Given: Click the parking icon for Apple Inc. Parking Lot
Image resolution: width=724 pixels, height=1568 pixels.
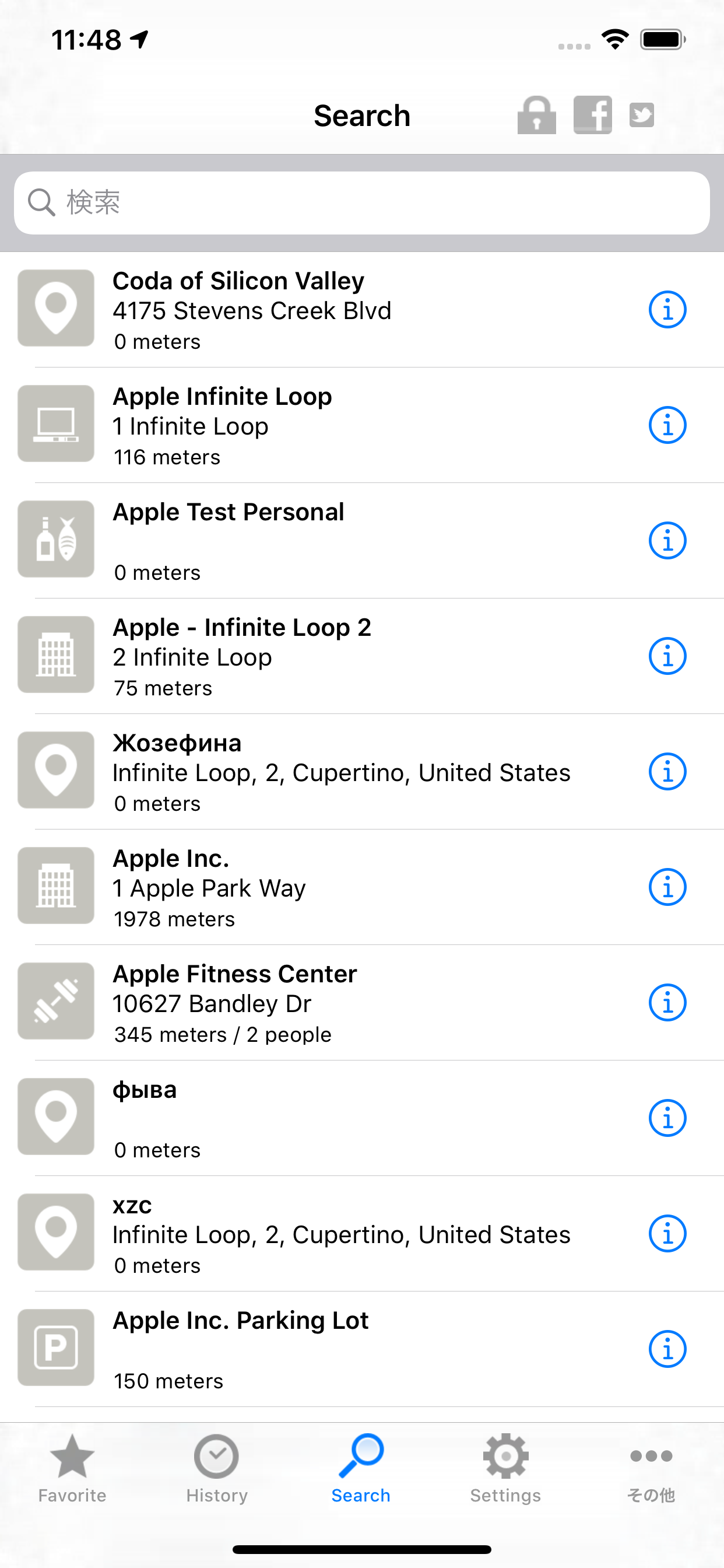Looking at the screenshot, I should (55, 1347).
